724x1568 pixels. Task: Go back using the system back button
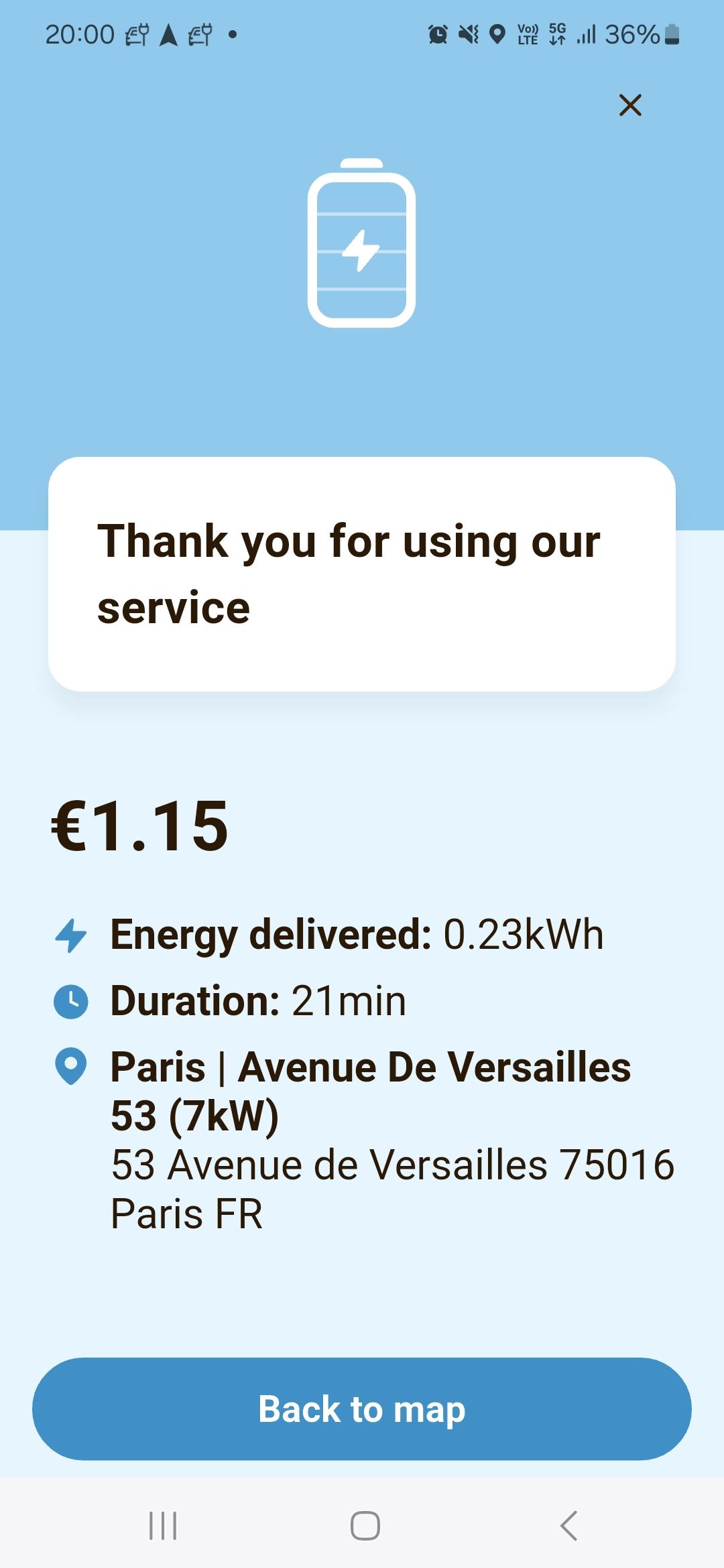(x=568, y=1526)
